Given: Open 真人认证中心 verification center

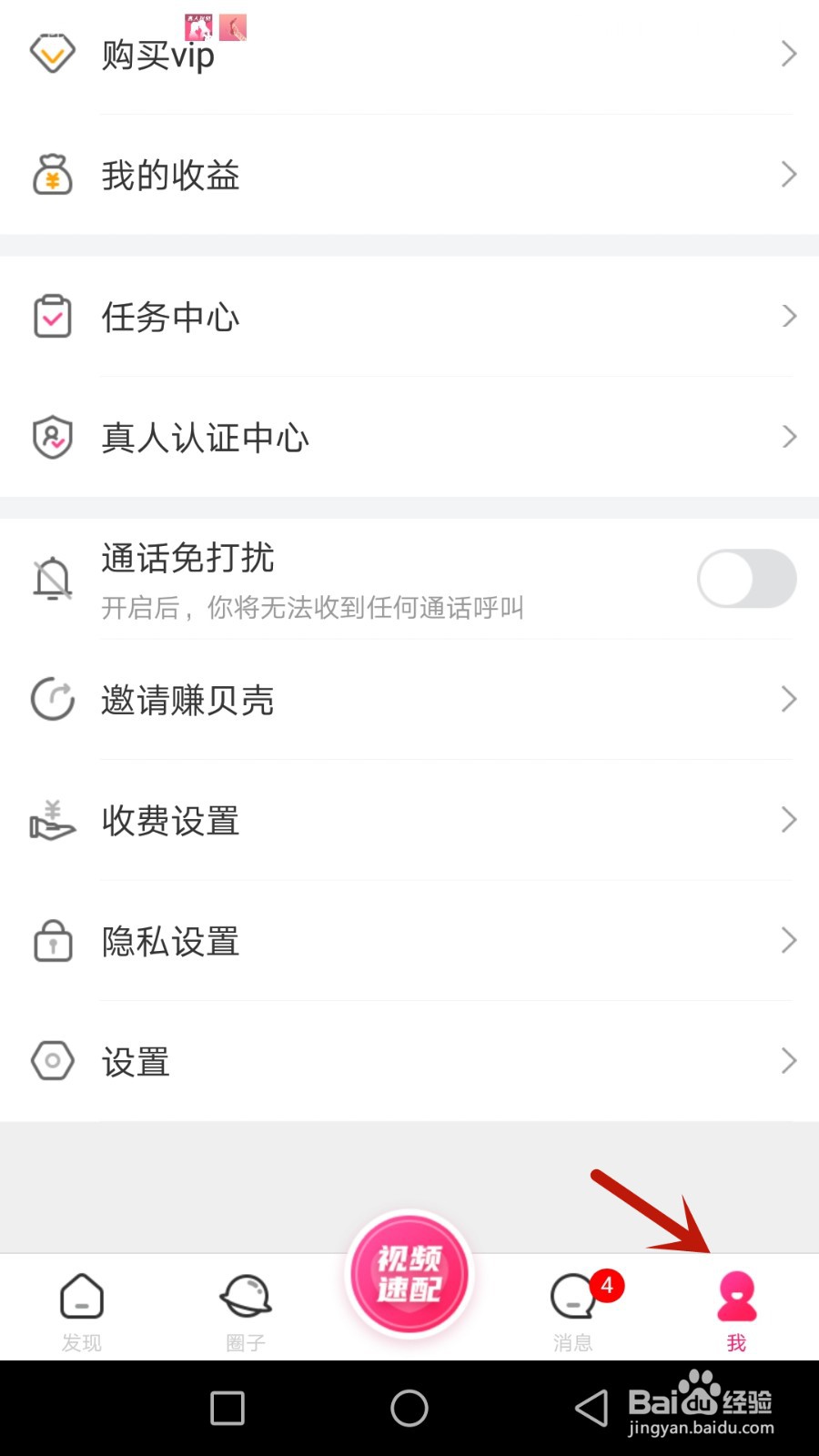Looking at the screenshot, I should (x=409, y=438).
